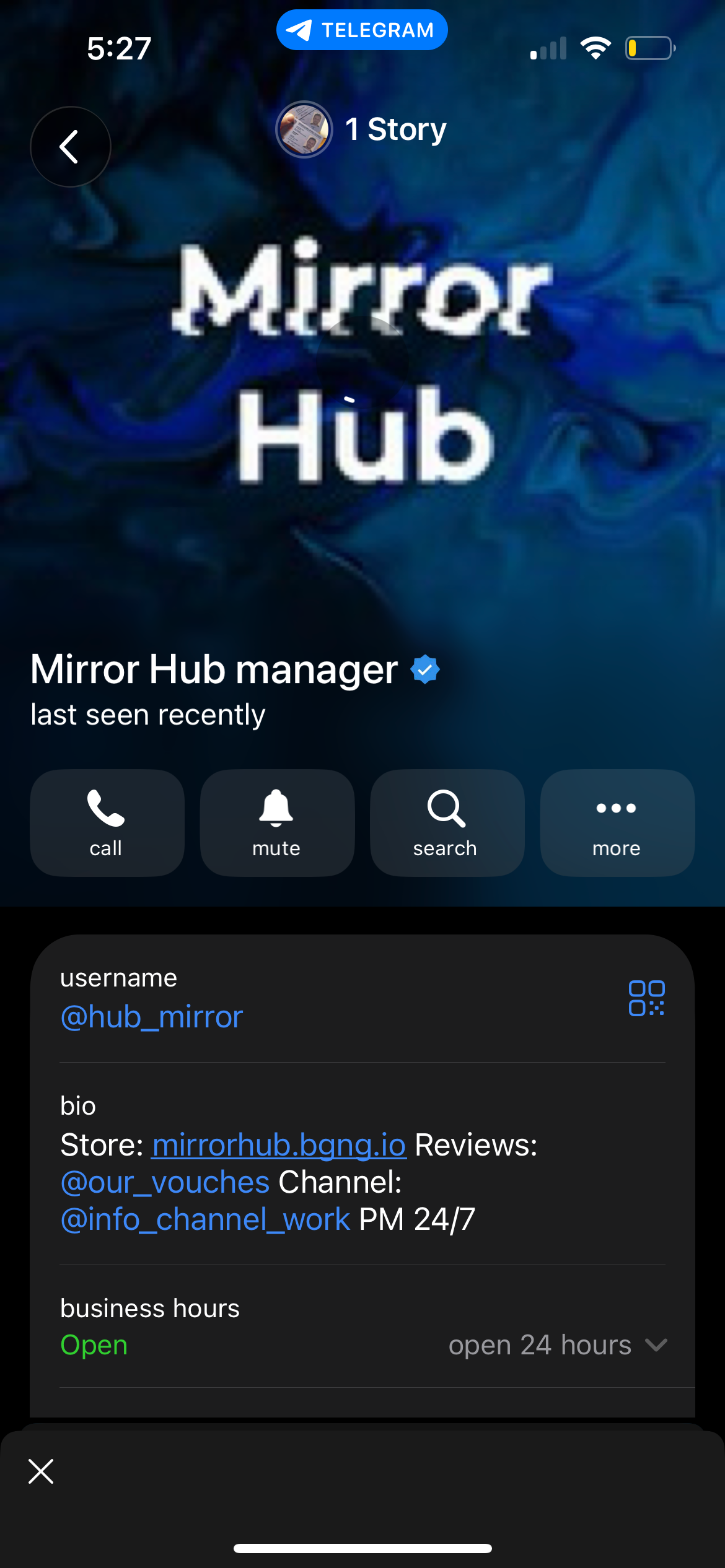Open the more options menu

(617, 822)
